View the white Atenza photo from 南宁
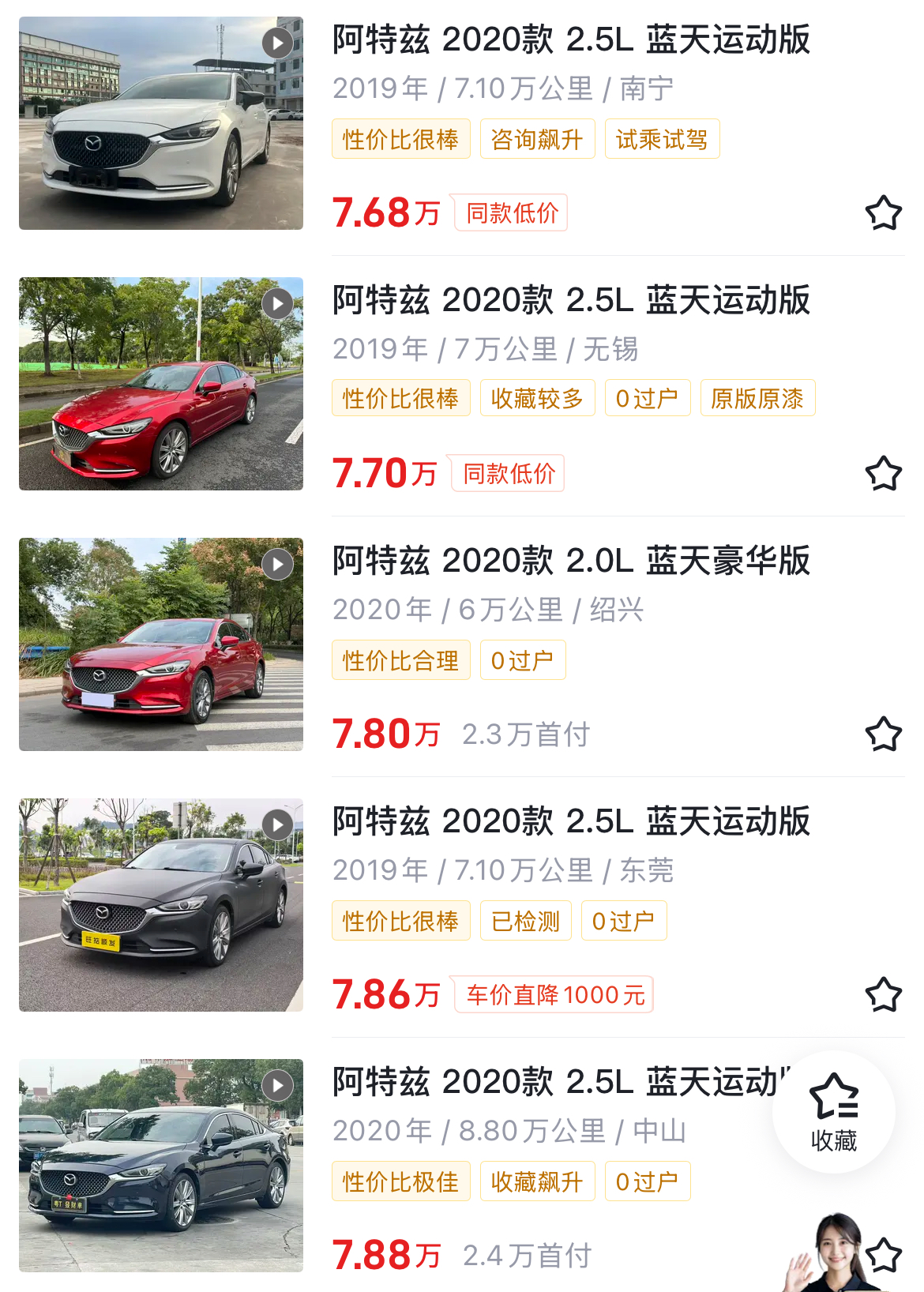The height and width of the screenshot is (1292, 924). pos(161,123)
